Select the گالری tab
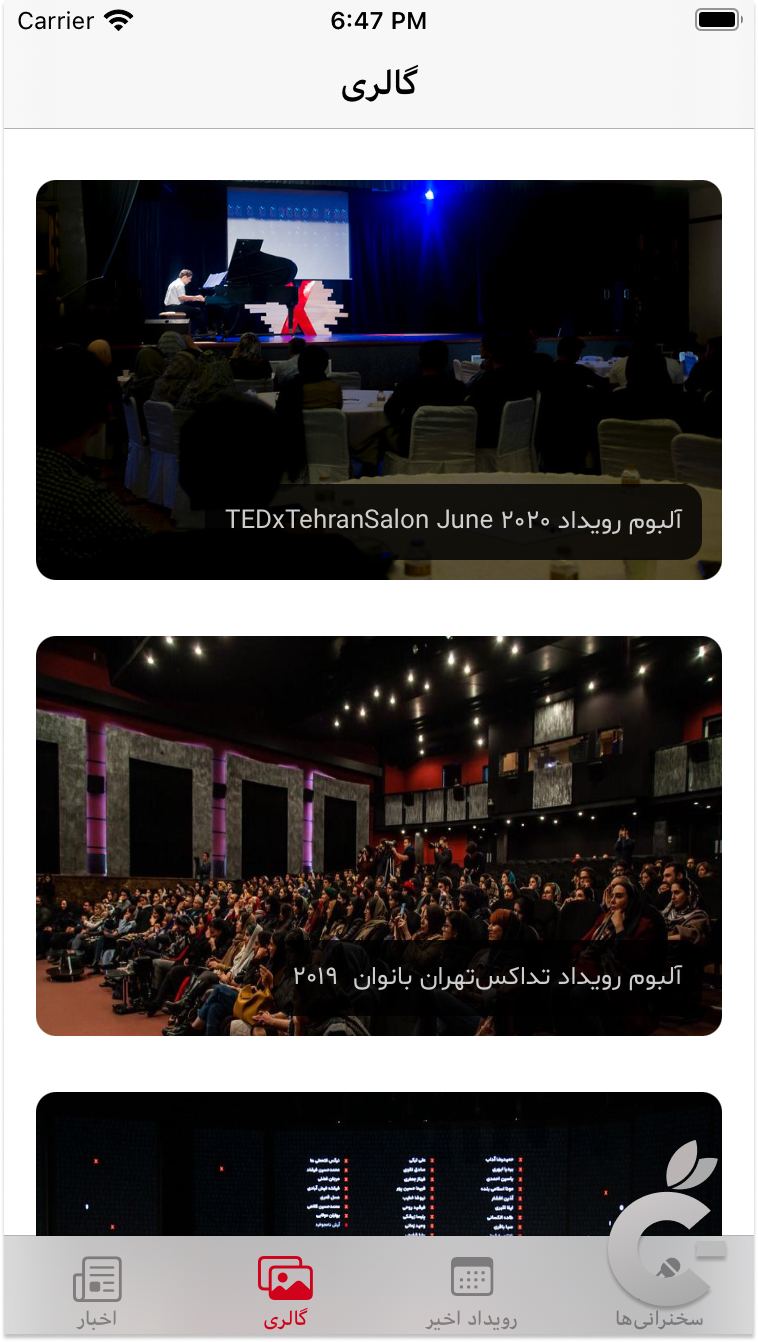758x1342 pixels. pyautogui.click(x=285, y=1292)
